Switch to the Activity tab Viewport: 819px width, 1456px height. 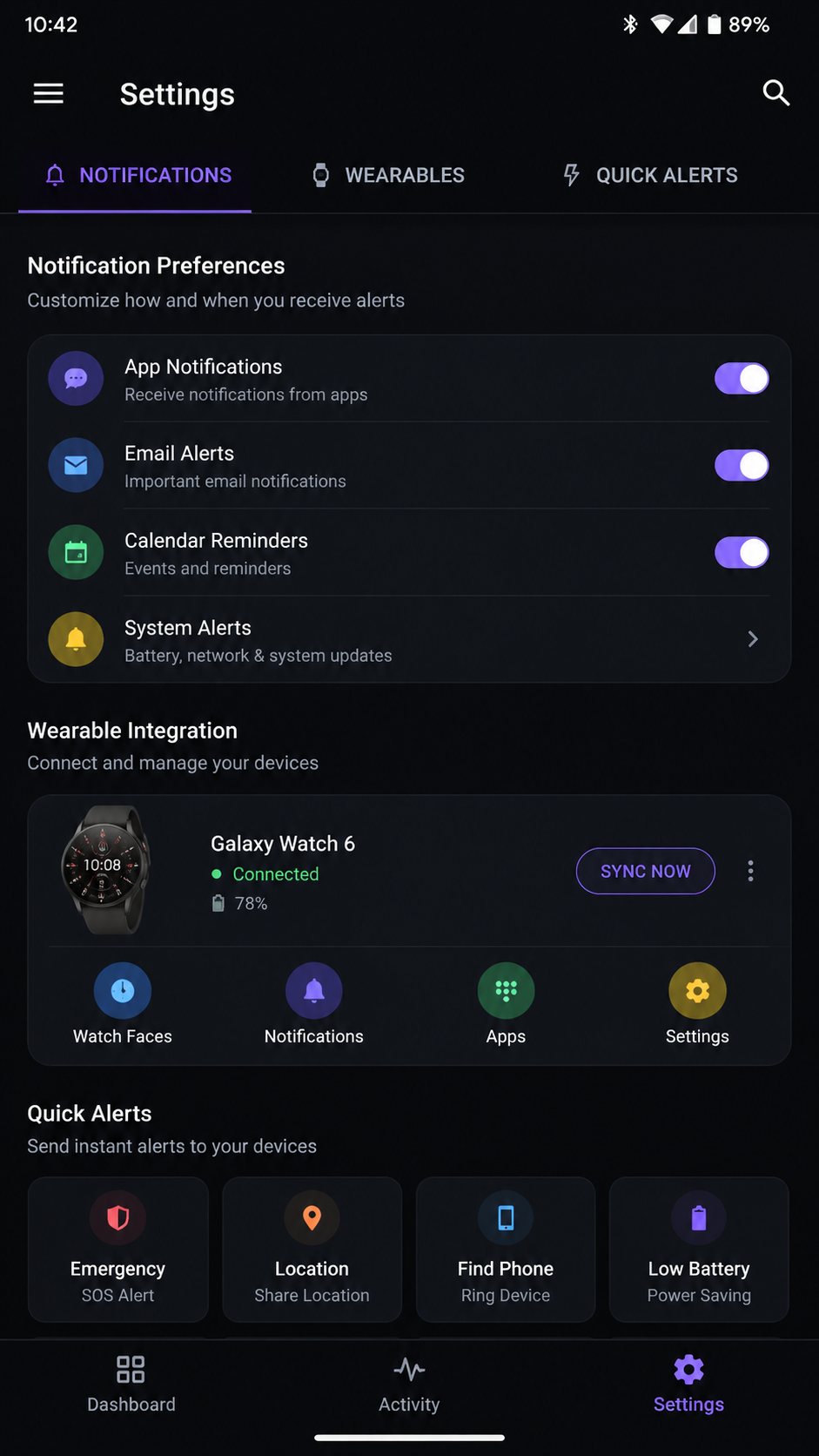(409, 1385)
